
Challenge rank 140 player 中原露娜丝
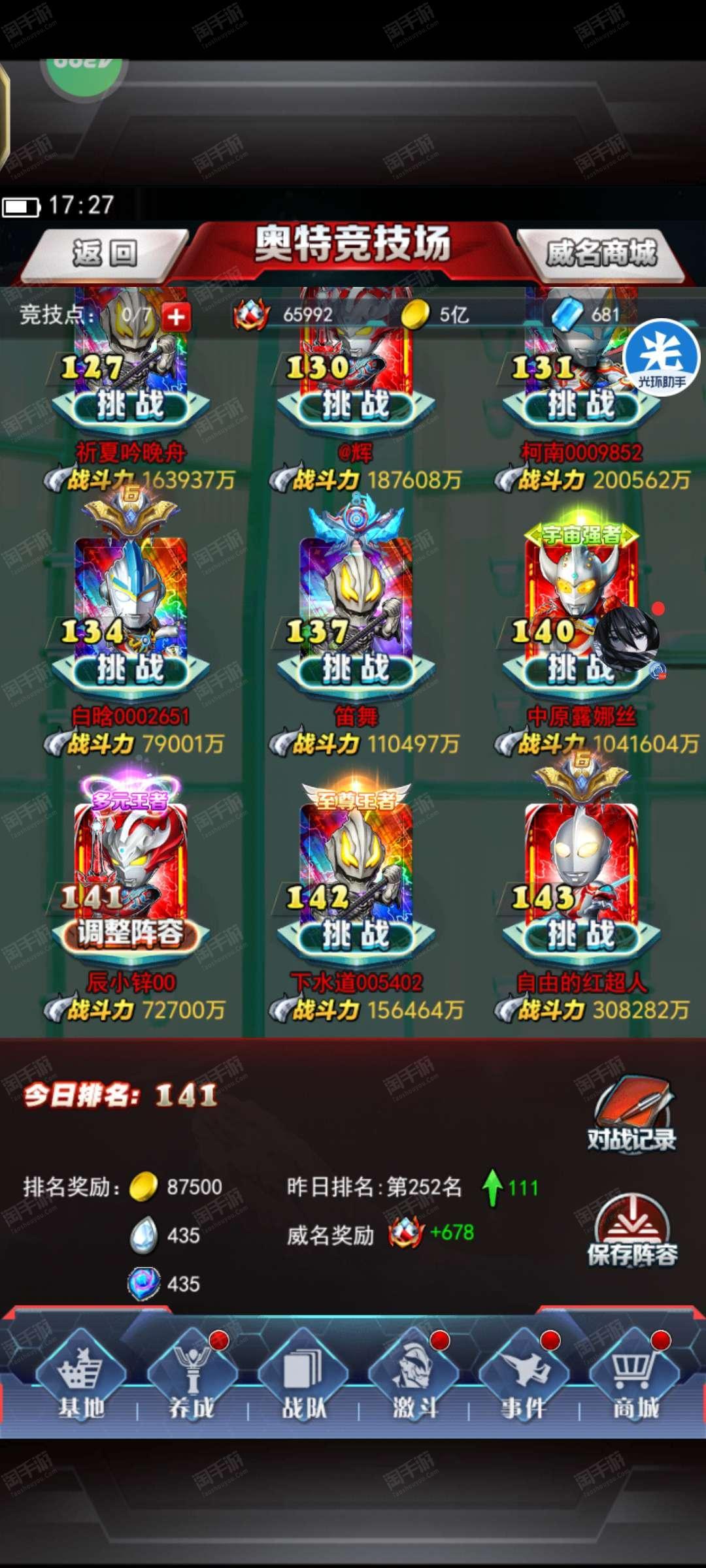click(x=569, y=671)
